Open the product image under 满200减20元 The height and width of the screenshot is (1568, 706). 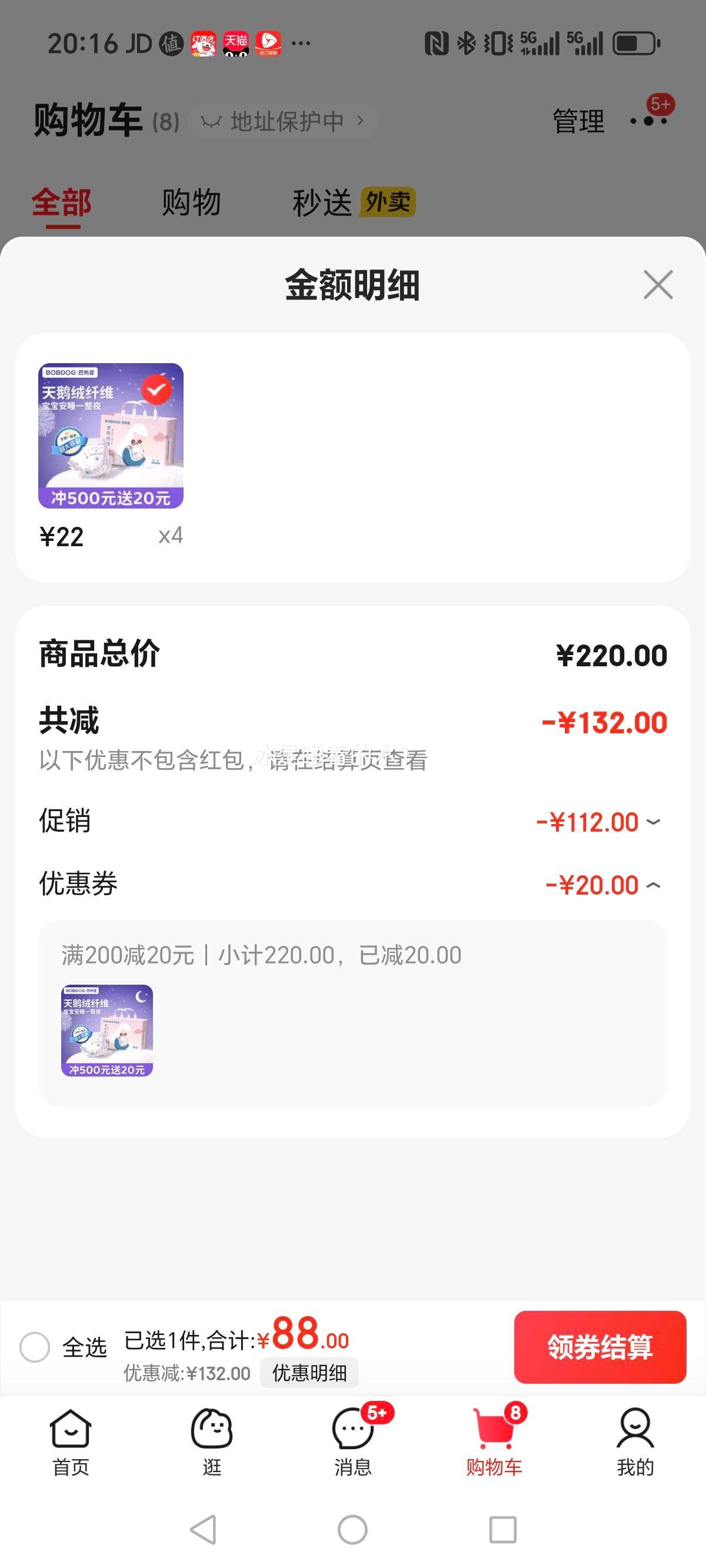pyautogui.click(x=106, y=1031)
